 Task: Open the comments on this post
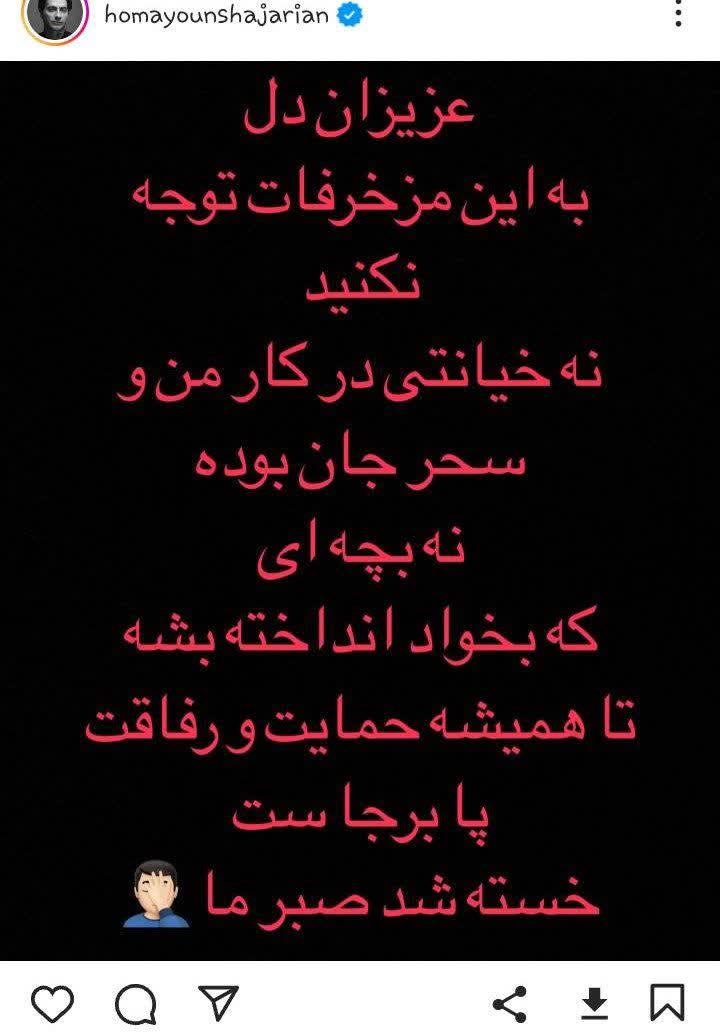click(x=134, y=1002)
